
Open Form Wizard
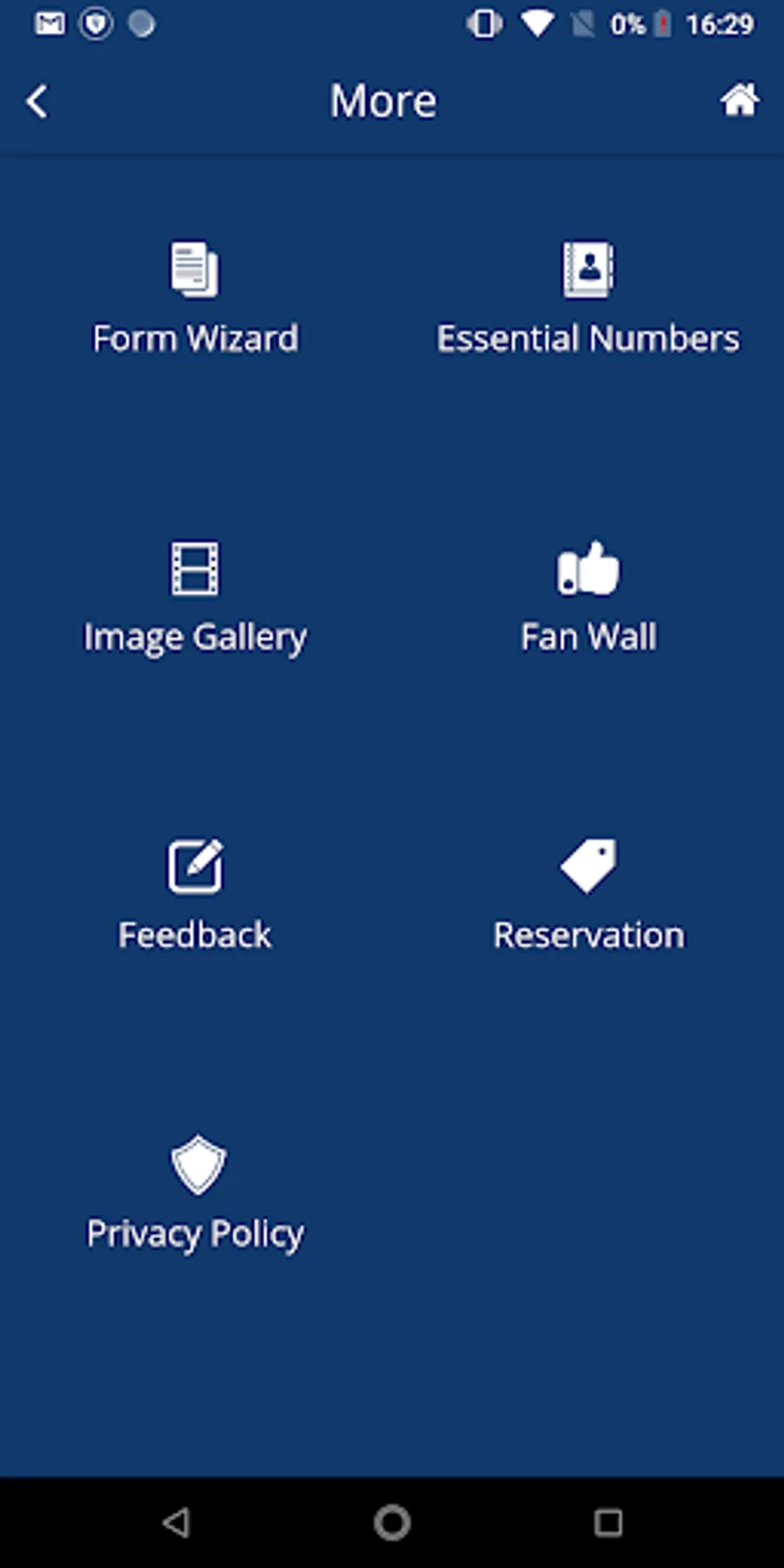tap(195, 299)
